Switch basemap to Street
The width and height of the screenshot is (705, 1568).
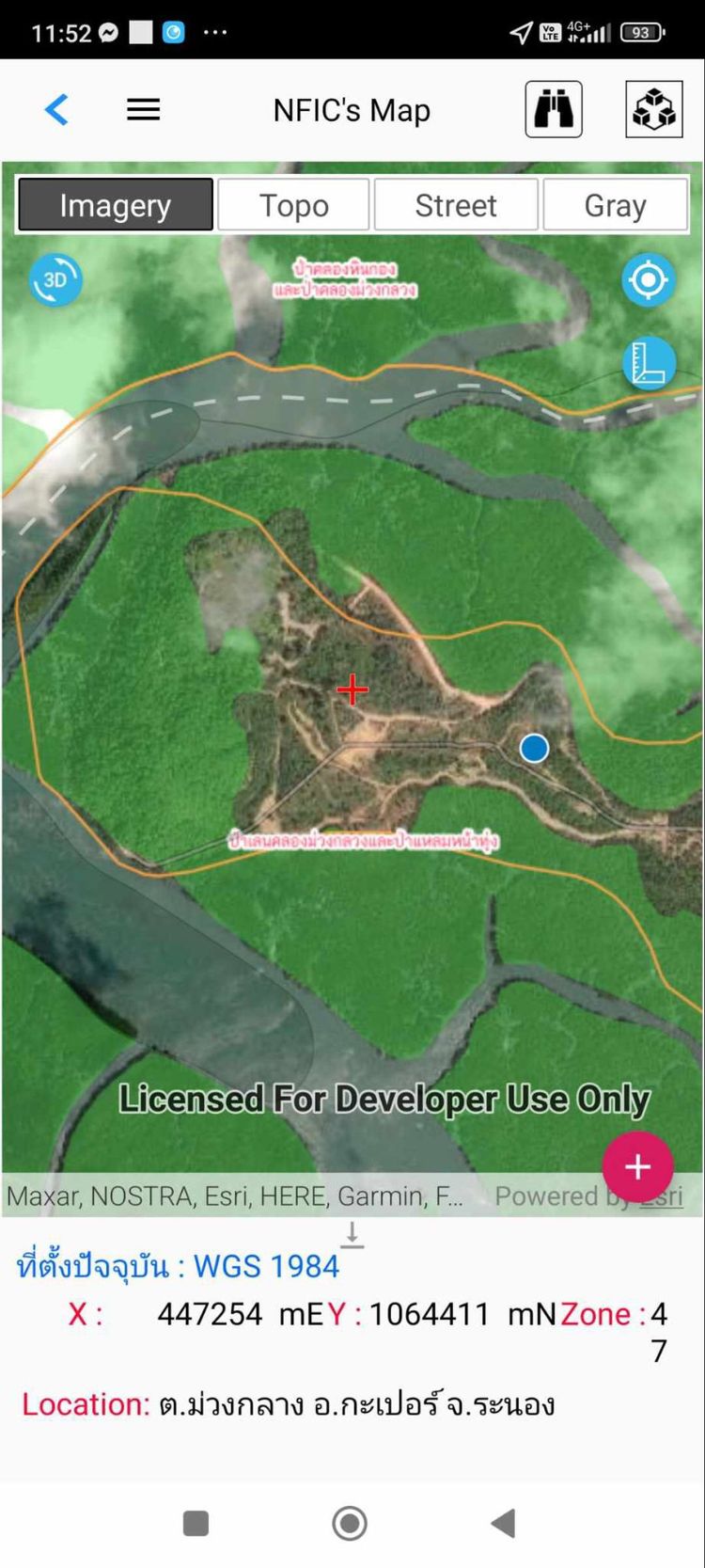pos(456,205)
